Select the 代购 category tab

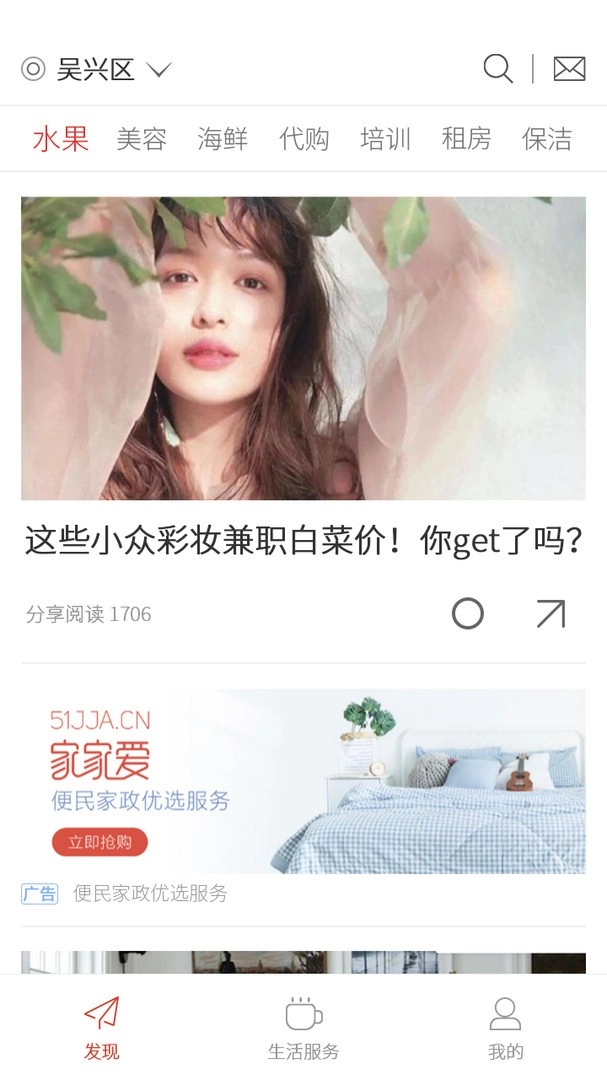tap(304, 139)
